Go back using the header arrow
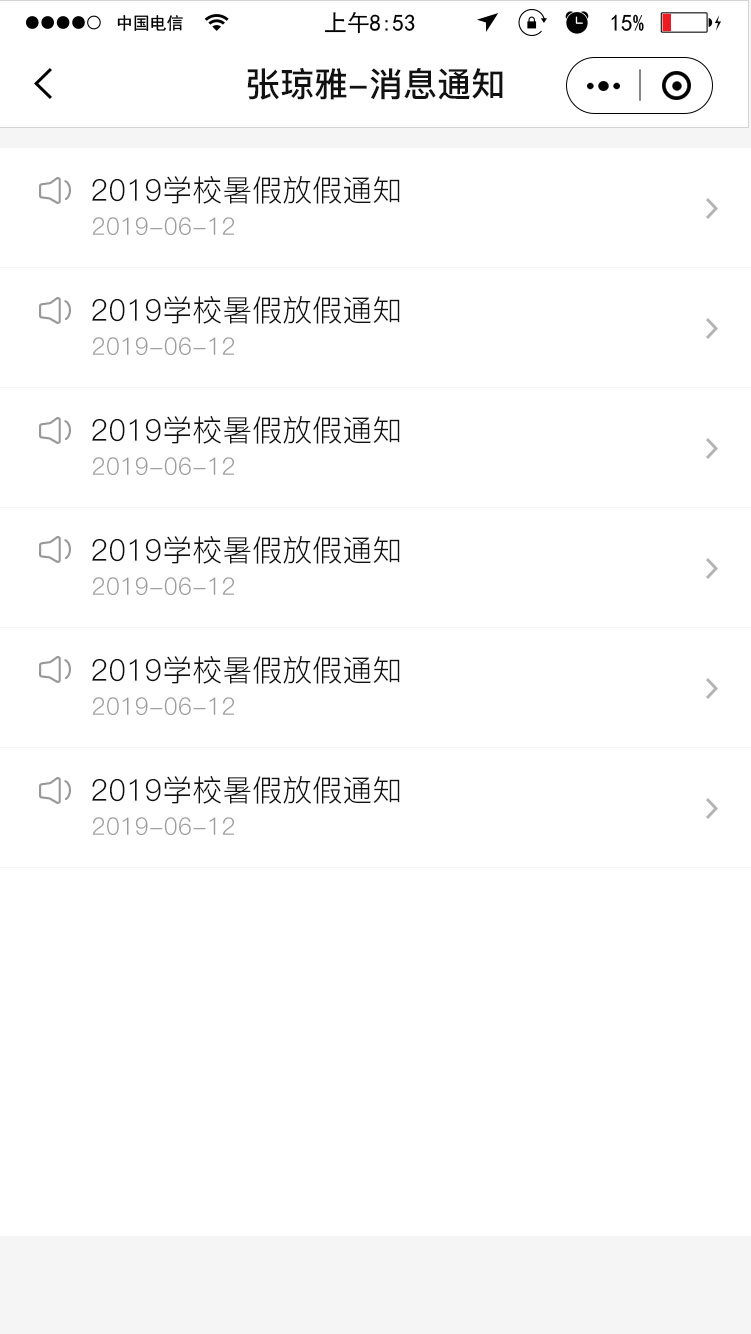The height and width of the screenshot is (1334, 751). tap(43, 84)
